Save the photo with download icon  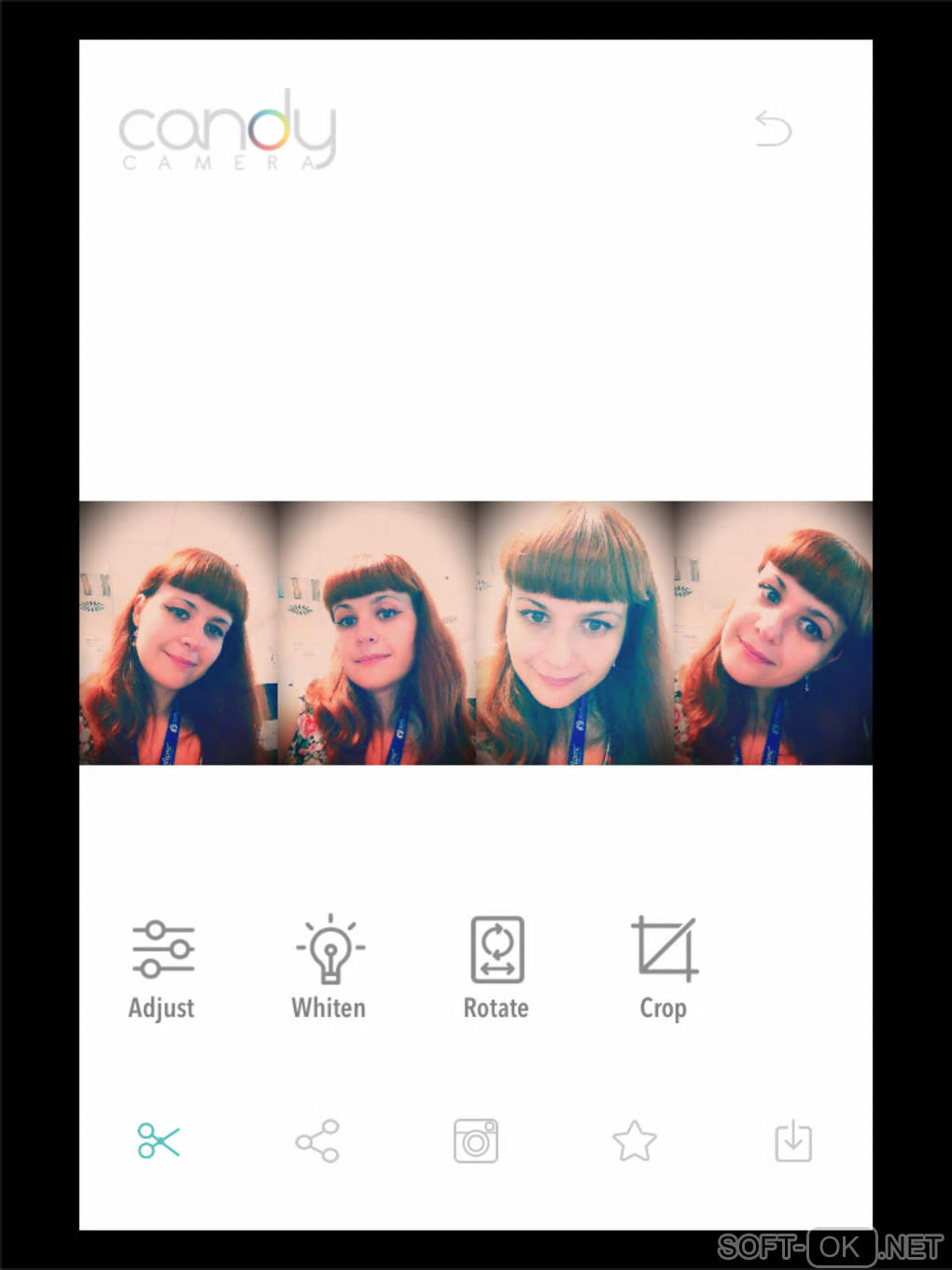click(793, 1140)
